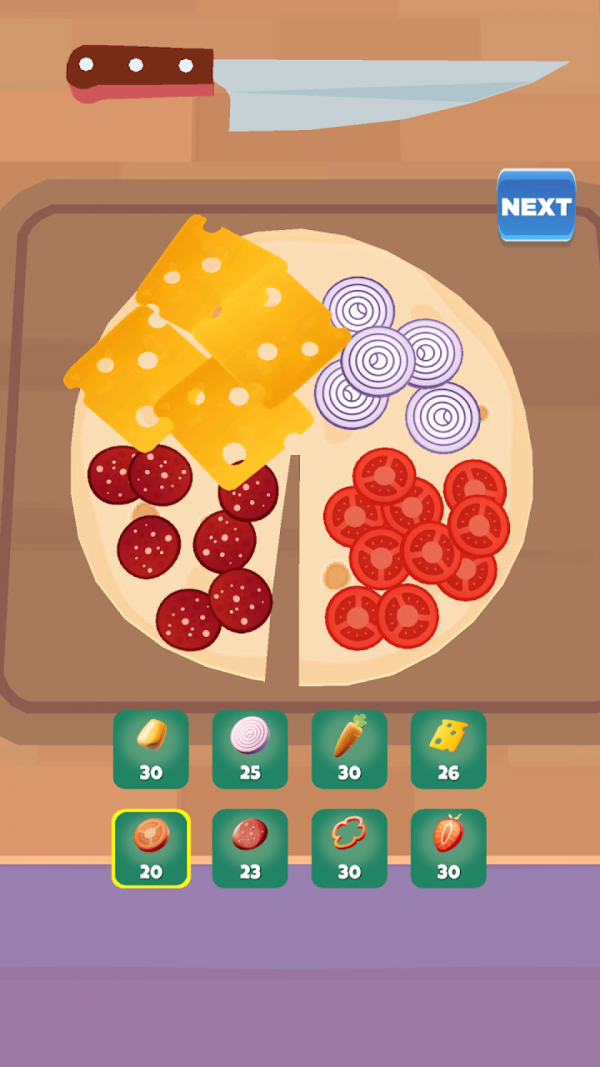Choose the red onion topping
This screenshot has height=1067, width=600.
coord(250,748)
